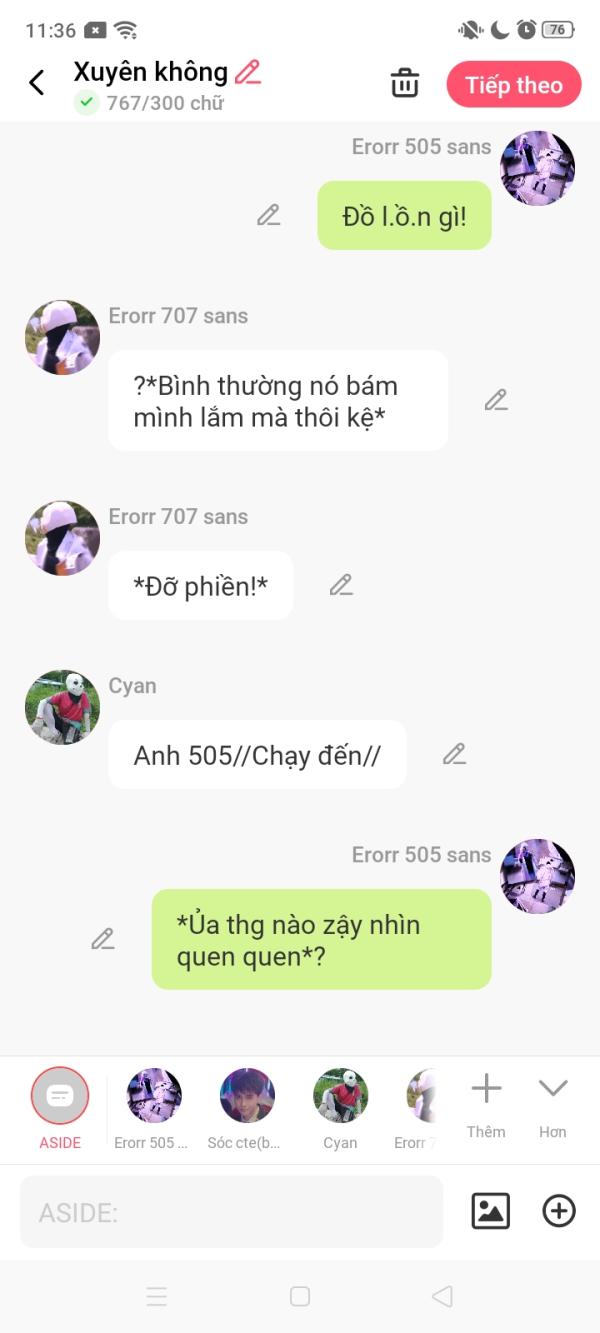Edit the story title Xuyên không
600x1333 pixels.
point(248,72)
